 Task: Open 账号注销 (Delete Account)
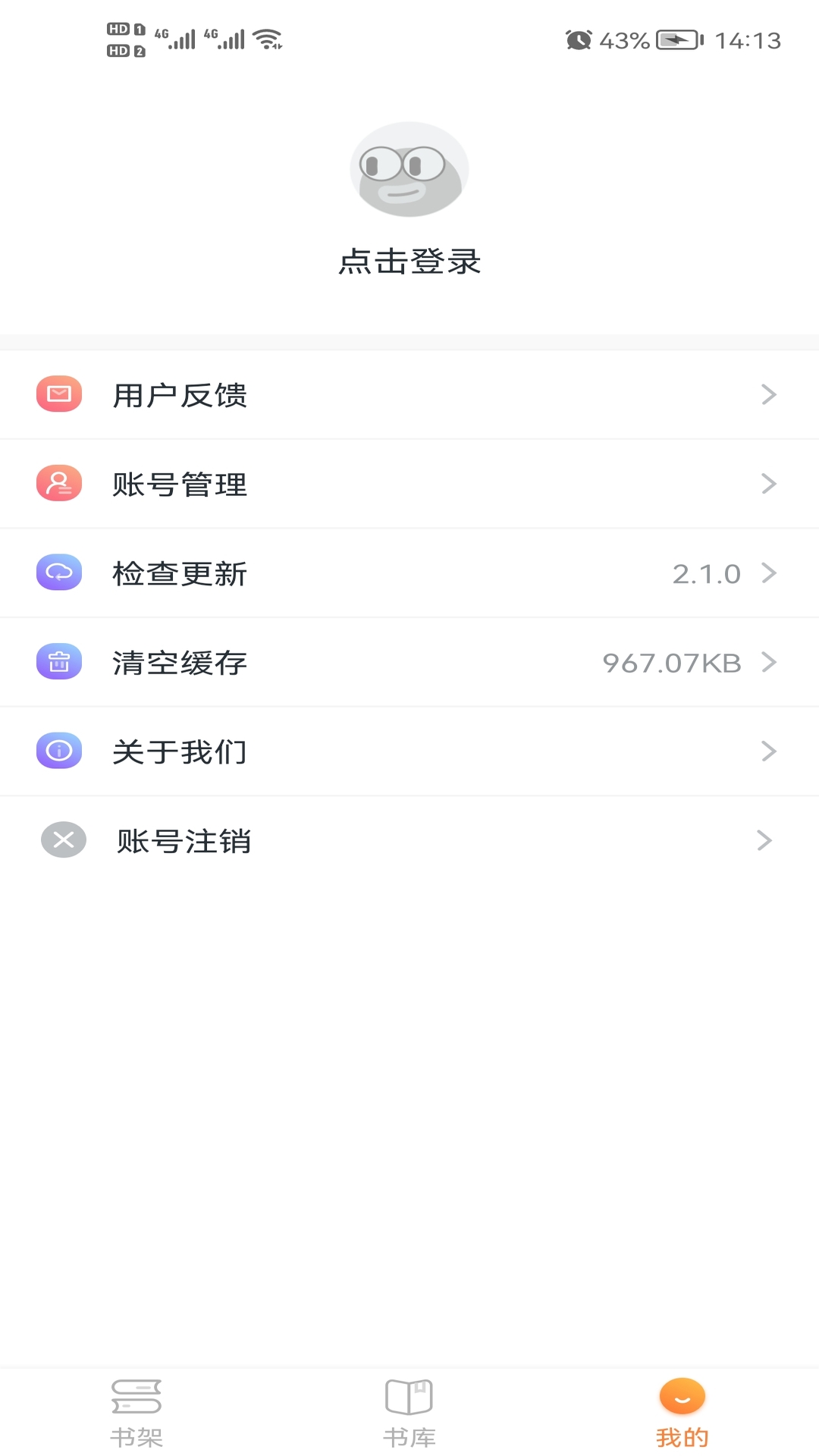tap(409, 840)
